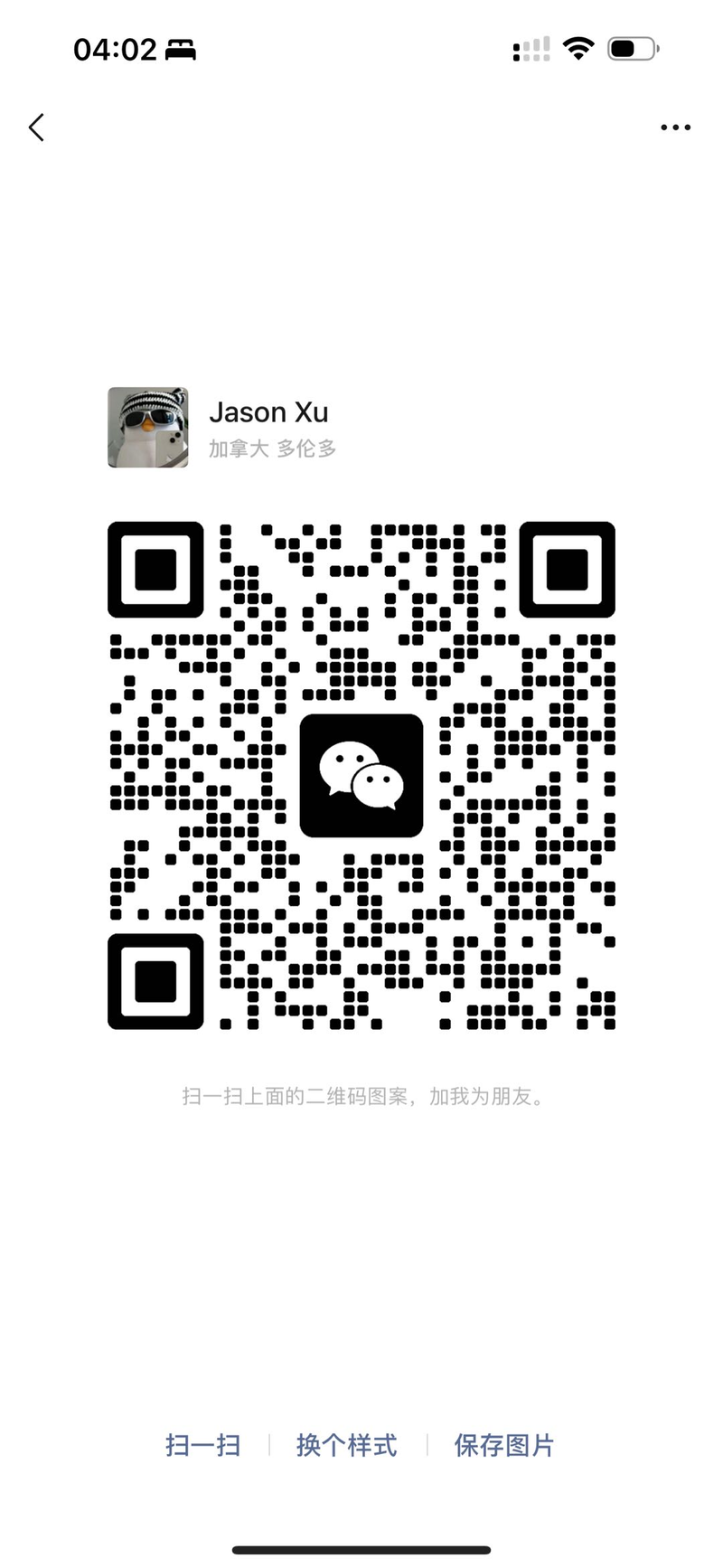Tap the bottom-left QR finder square
723x1568 pixels.
coord(155,983)
